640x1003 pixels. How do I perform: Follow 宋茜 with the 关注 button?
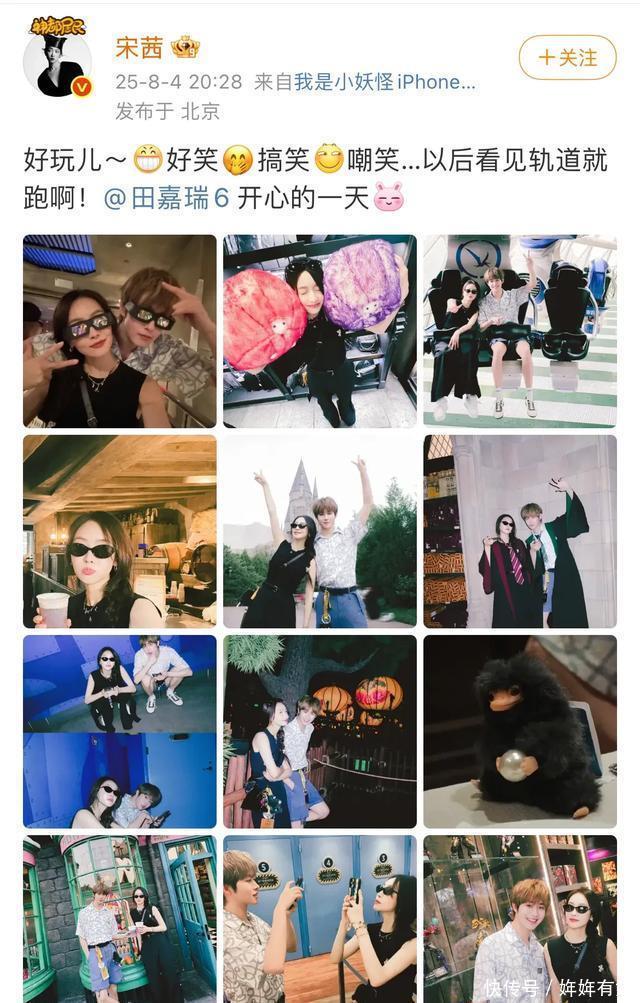tap(567, 57)
